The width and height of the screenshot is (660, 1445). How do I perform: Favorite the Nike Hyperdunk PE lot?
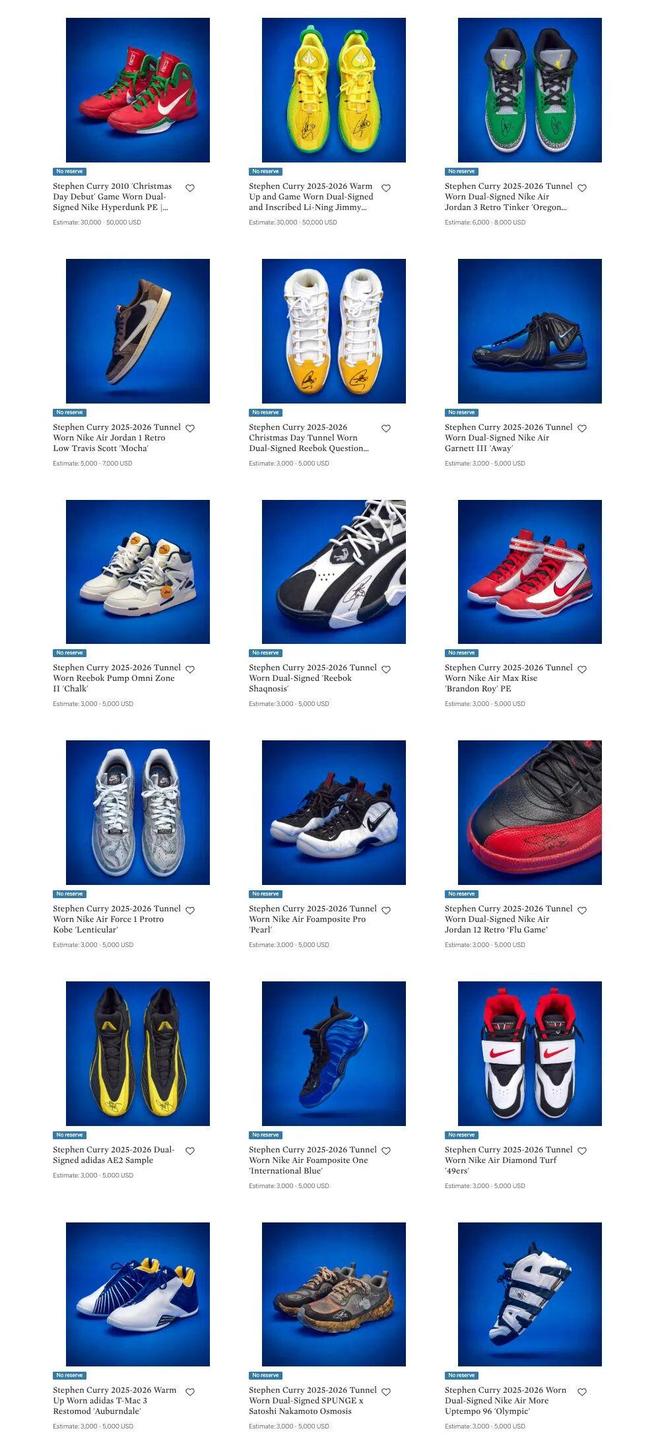(x=190, y=188)
